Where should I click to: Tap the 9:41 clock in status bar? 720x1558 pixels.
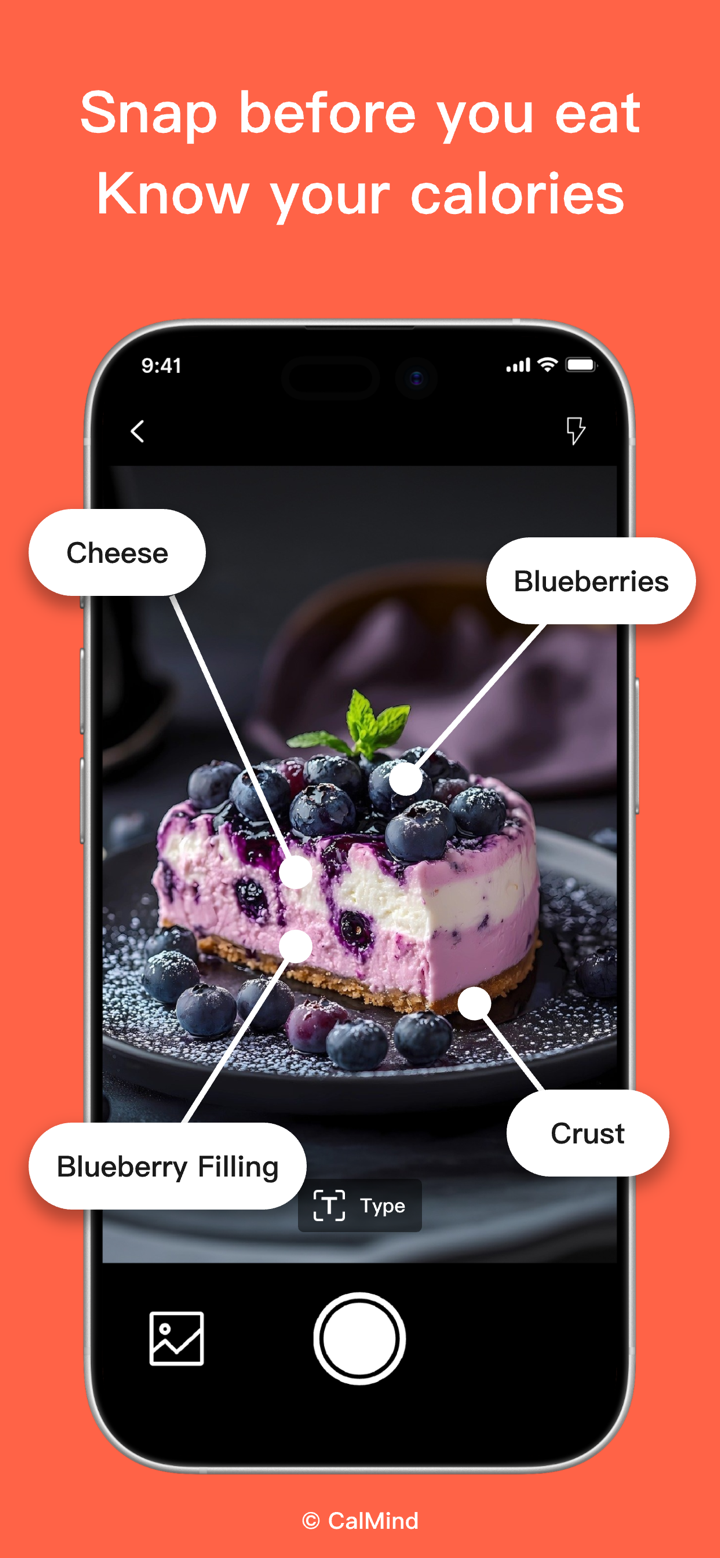point(160,366)
